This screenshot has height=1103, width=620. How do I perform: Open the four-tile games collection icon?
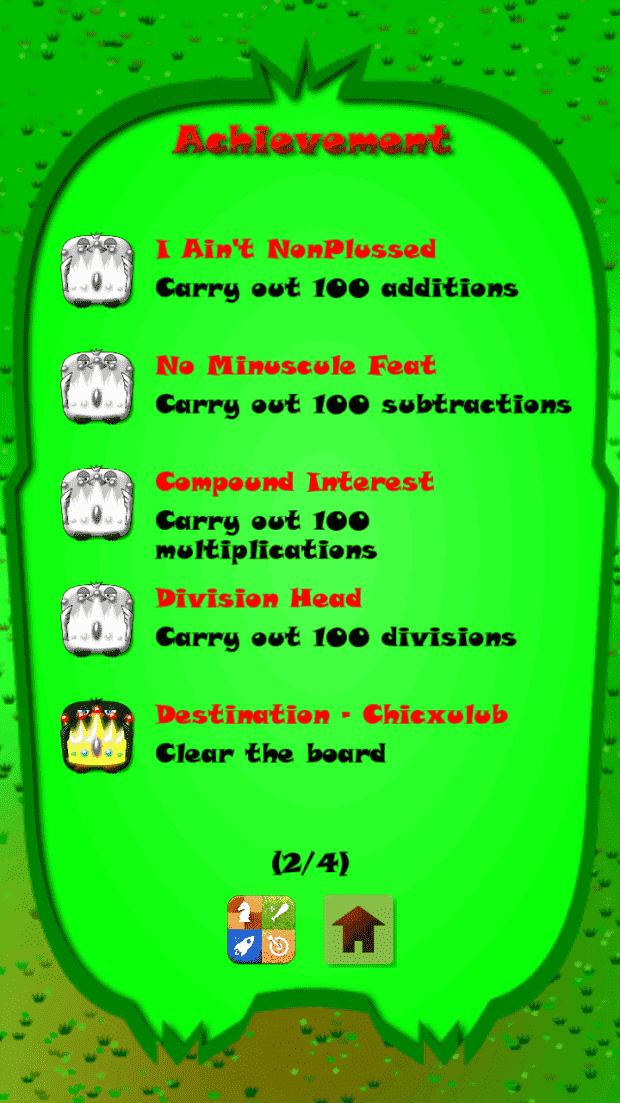click(261, 929)
